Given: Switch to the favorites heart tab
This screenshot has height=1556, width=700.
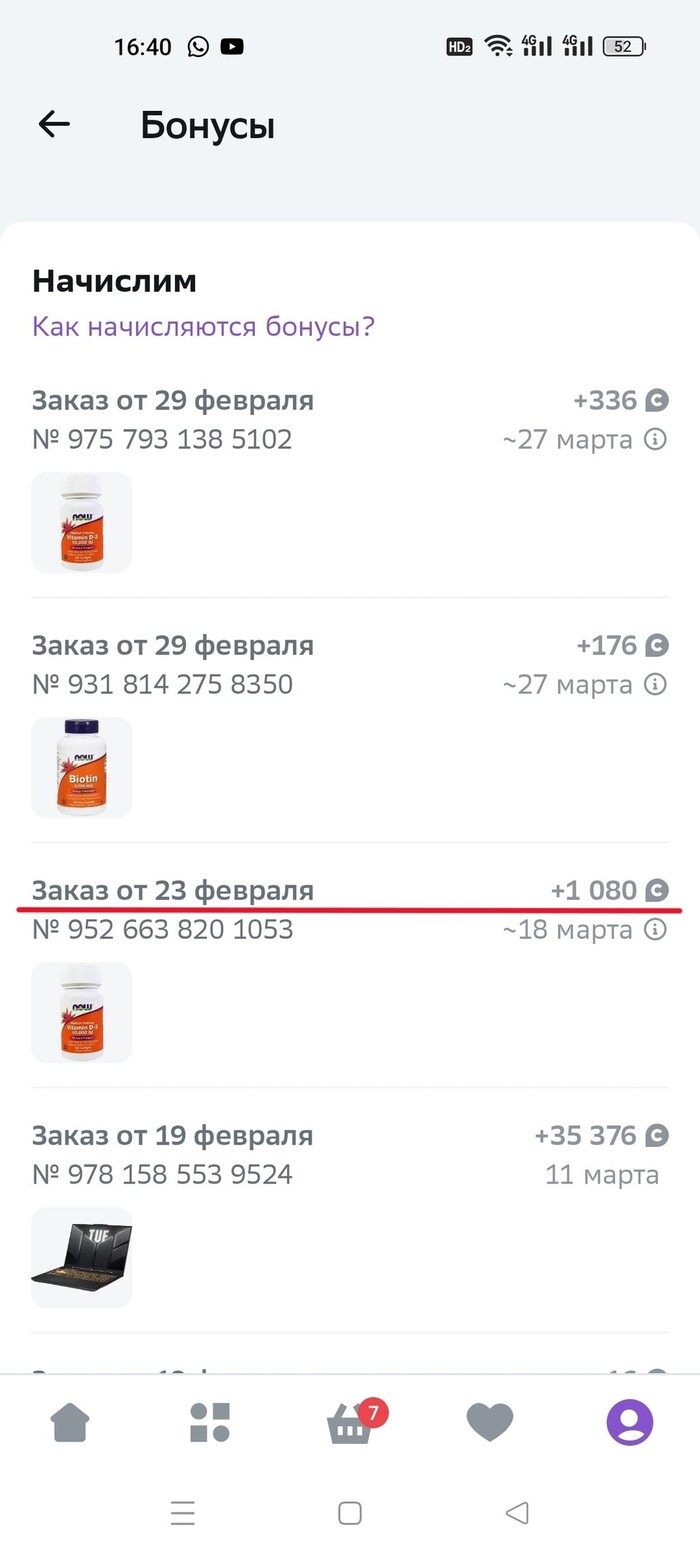Looking at the screenshot, I should (x=490, y=1422).
